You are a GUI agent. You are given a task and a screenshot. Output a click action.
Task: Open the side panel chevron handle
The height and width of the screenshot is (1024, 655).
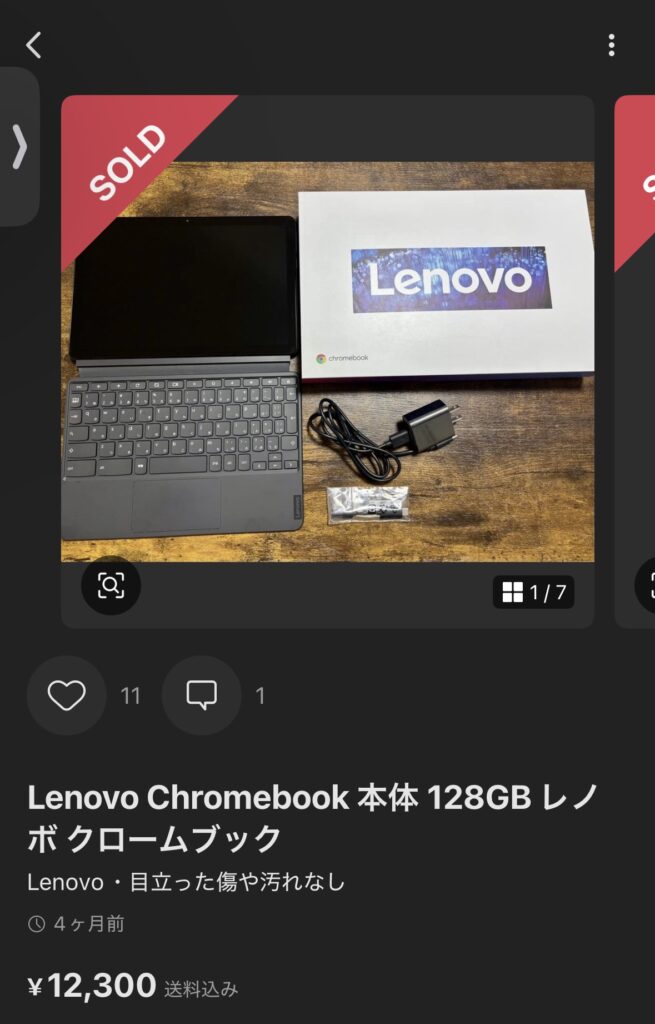click(x=19, y=147)
